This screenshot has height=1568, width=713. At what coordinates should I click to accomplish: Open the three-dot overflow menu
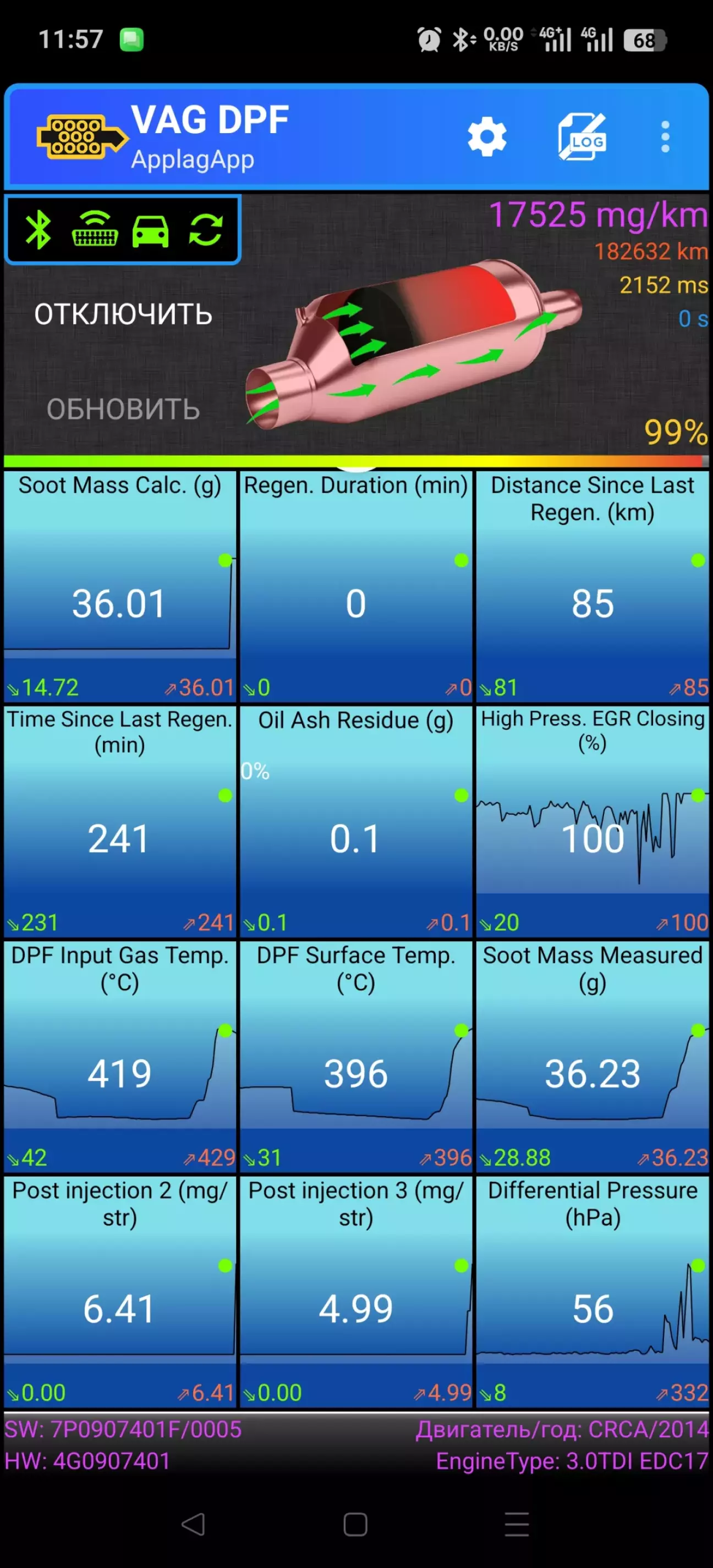coord(665,137)
